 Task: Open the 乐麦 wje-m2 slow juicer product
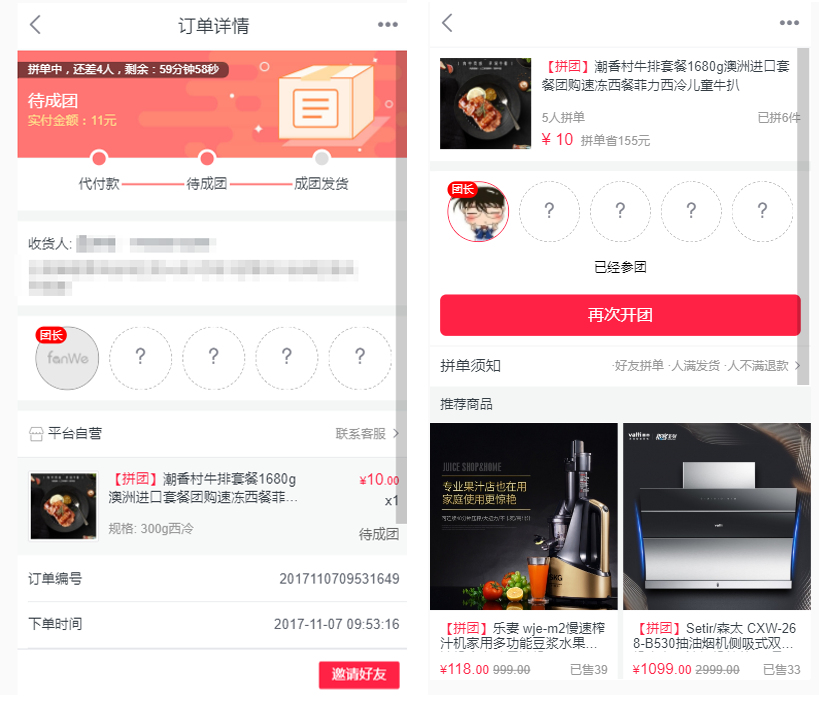click(x=524, y=550)
